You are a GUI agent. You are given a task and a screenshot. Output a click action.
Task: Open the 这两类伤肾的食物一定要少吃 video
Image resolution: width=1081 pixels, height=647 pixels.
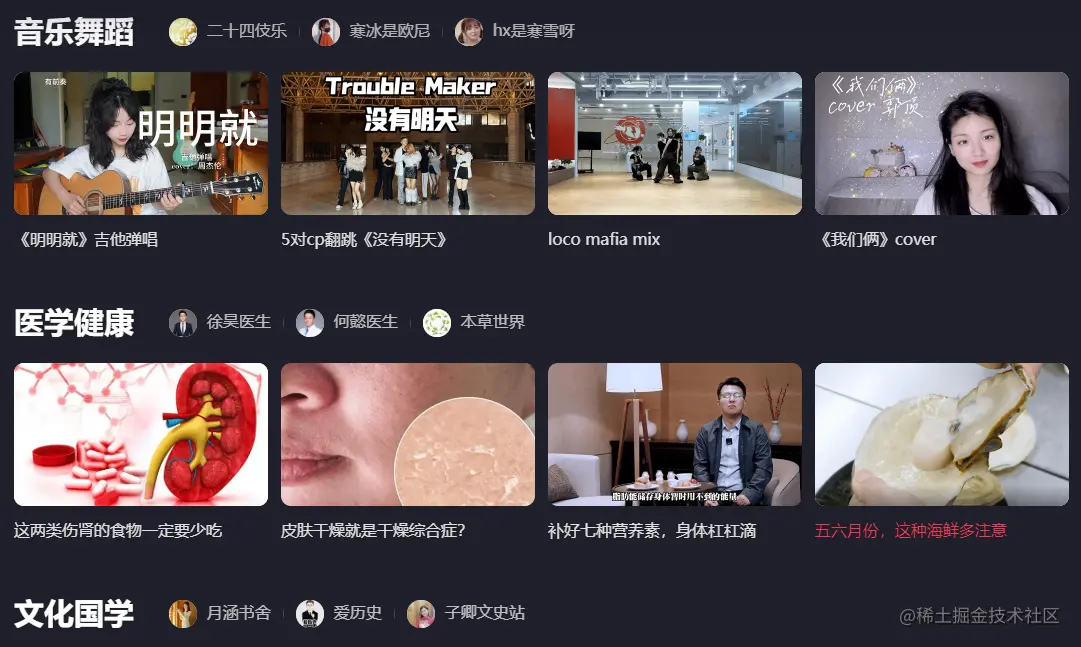click(141, 435)
